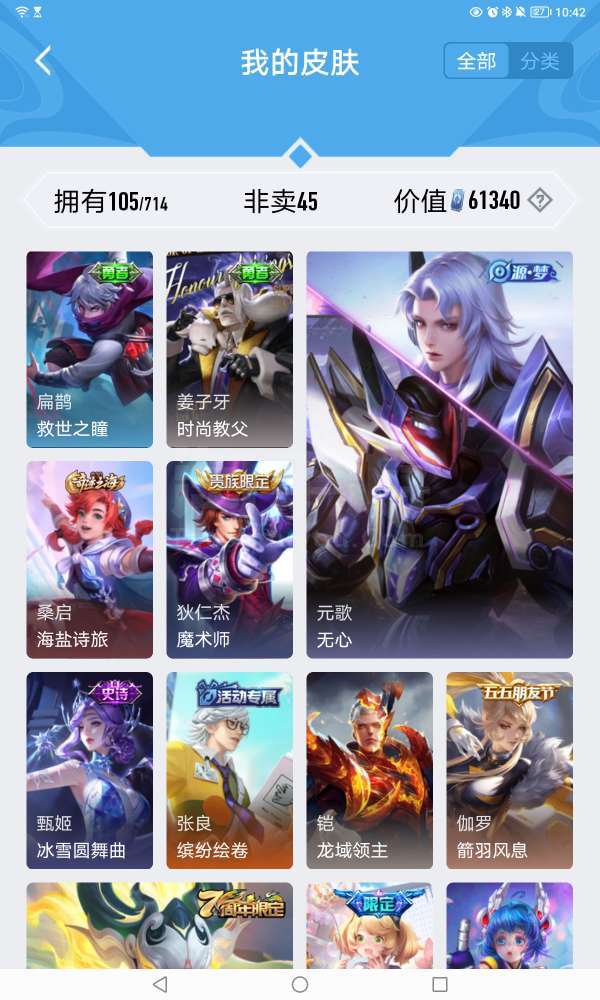View the 伽罗 箭羽风息 skin
Viewport: 600px width, 1000px height.
tap(510, 770)
